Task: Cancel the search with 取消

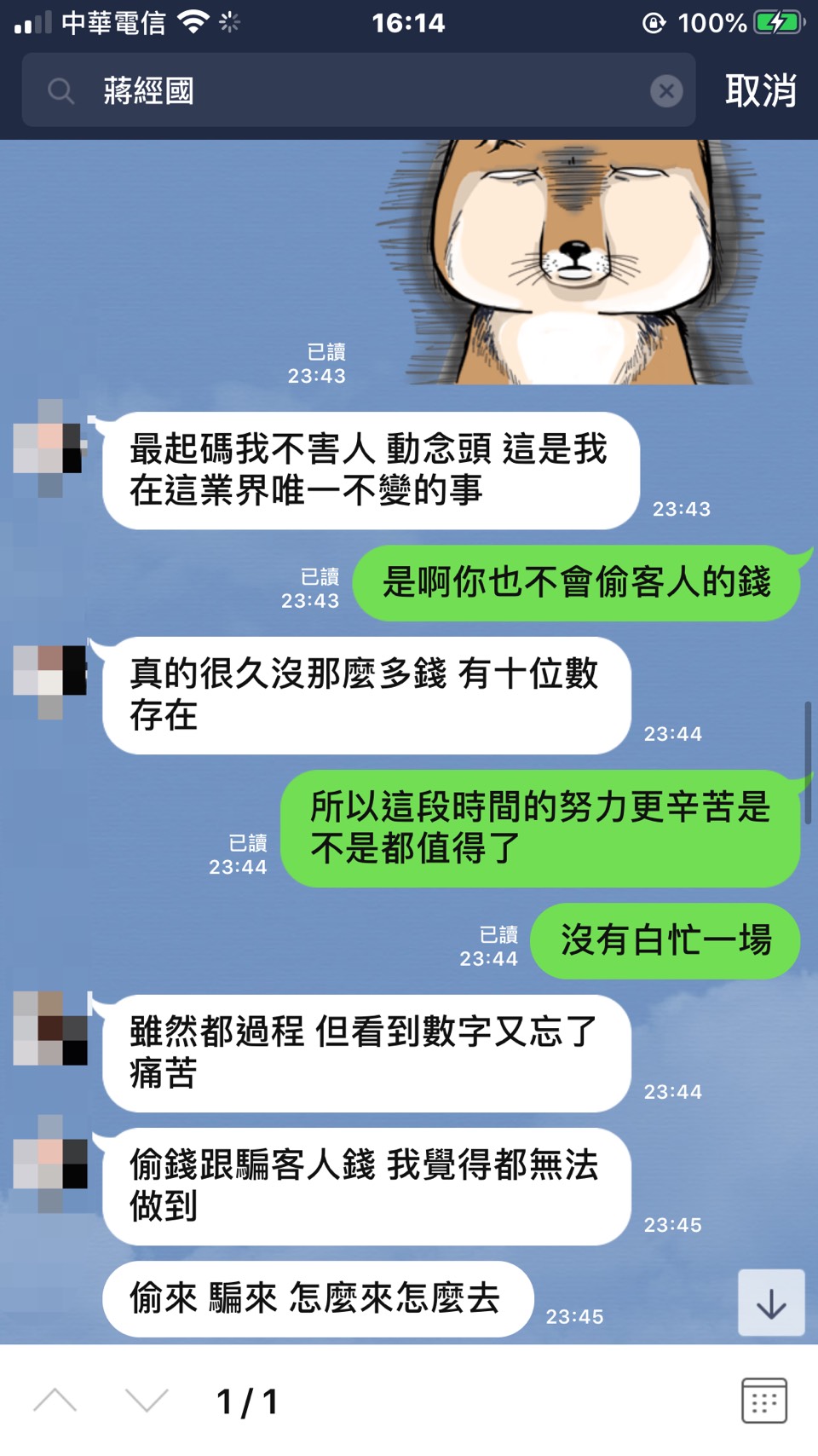Action: coord(760,90)
